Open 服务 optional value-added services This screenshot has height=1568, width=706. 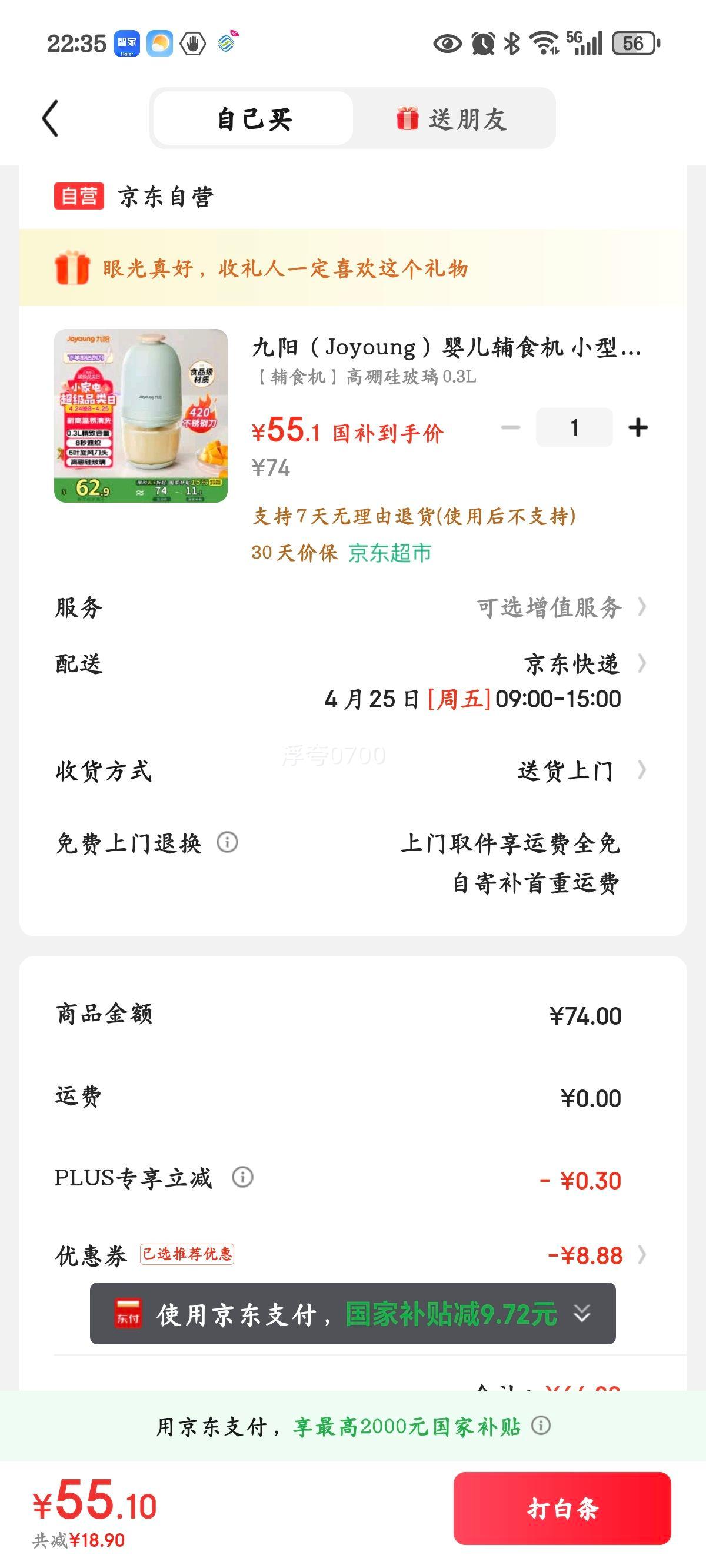pos(560,607)
